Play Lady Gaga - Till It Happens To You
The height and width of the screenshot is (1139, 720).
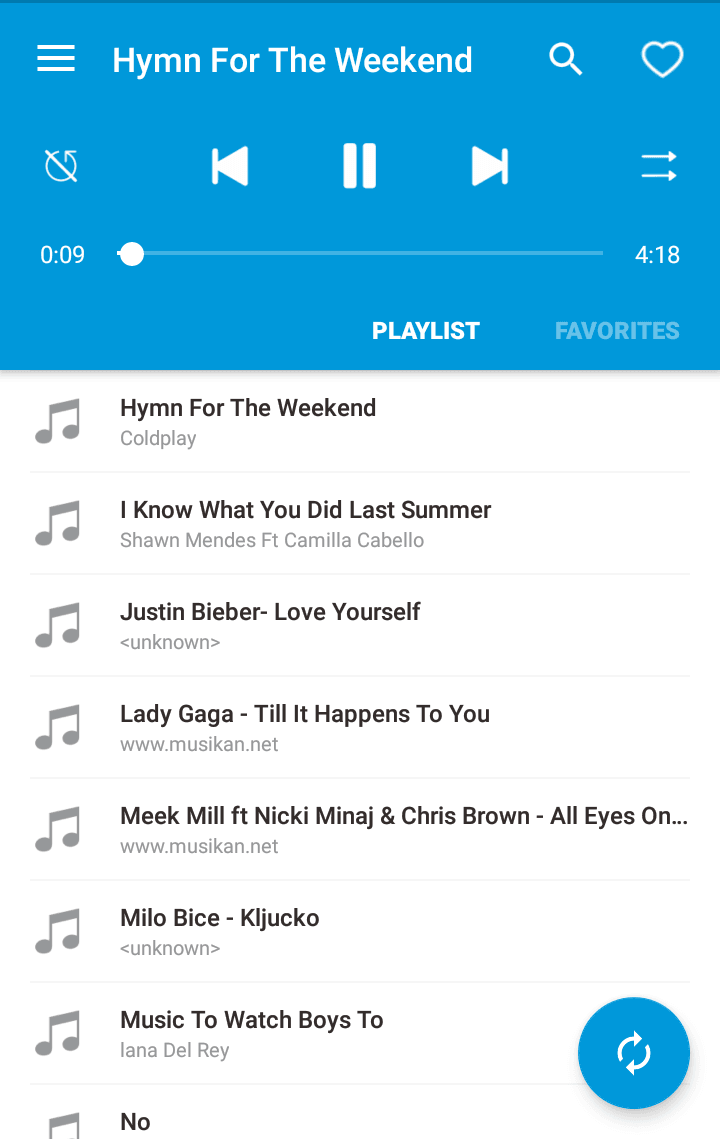[360, 728]
